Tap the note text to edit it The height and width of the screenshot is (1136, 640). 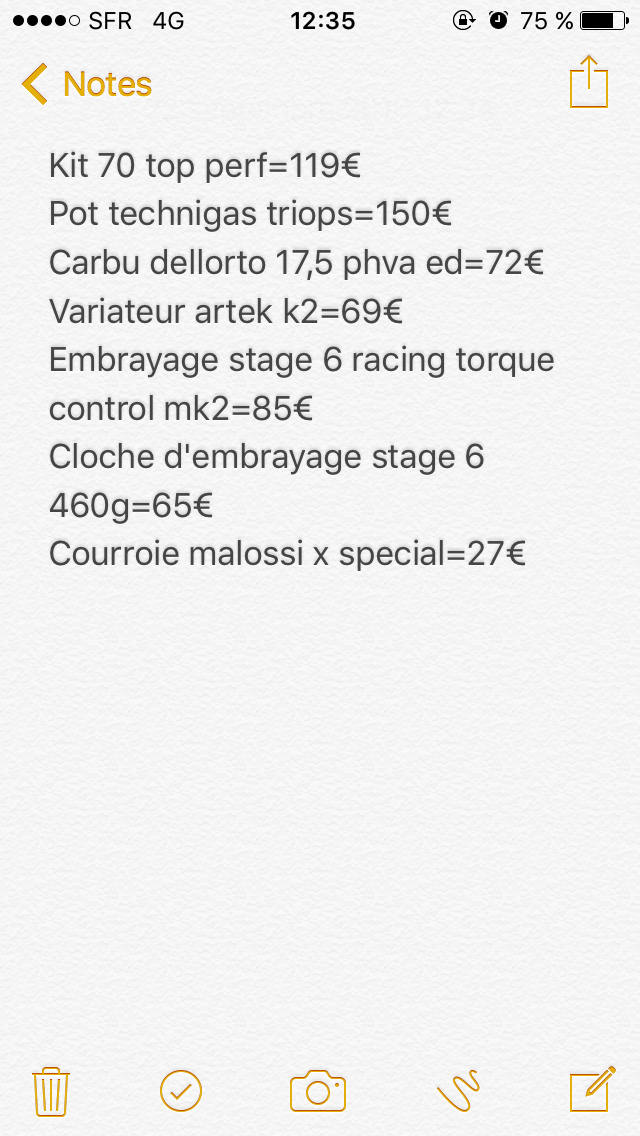click(x=302, y=360)
